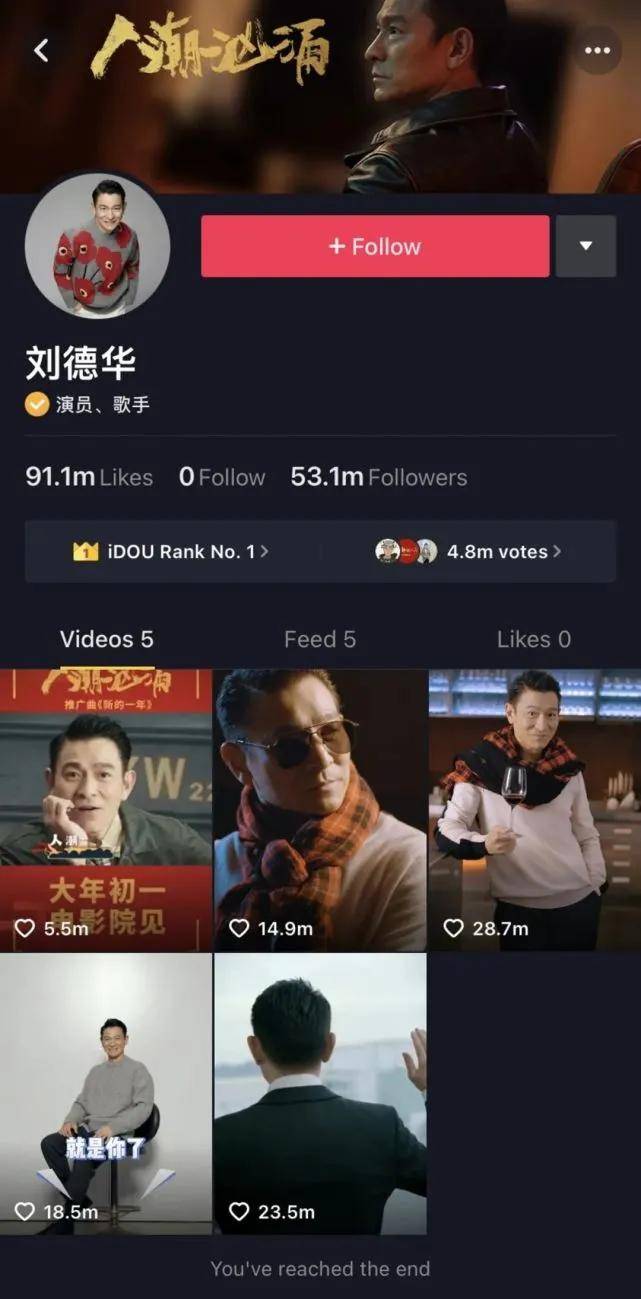Play the video with 14.9m likes
The height and width of the screenshot is (1299, 641).
[x=320, y=810]
